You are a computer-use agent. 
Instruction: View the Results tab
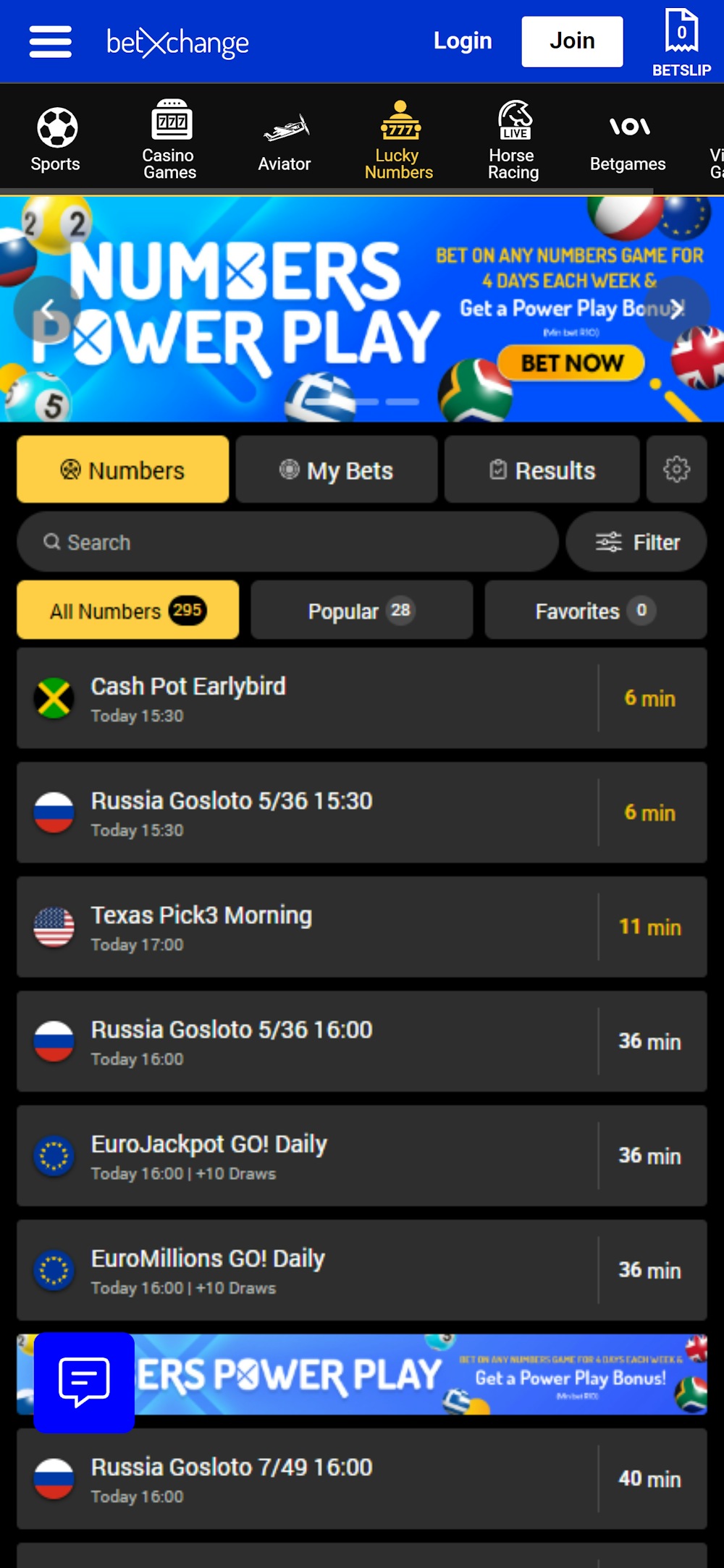542,470
